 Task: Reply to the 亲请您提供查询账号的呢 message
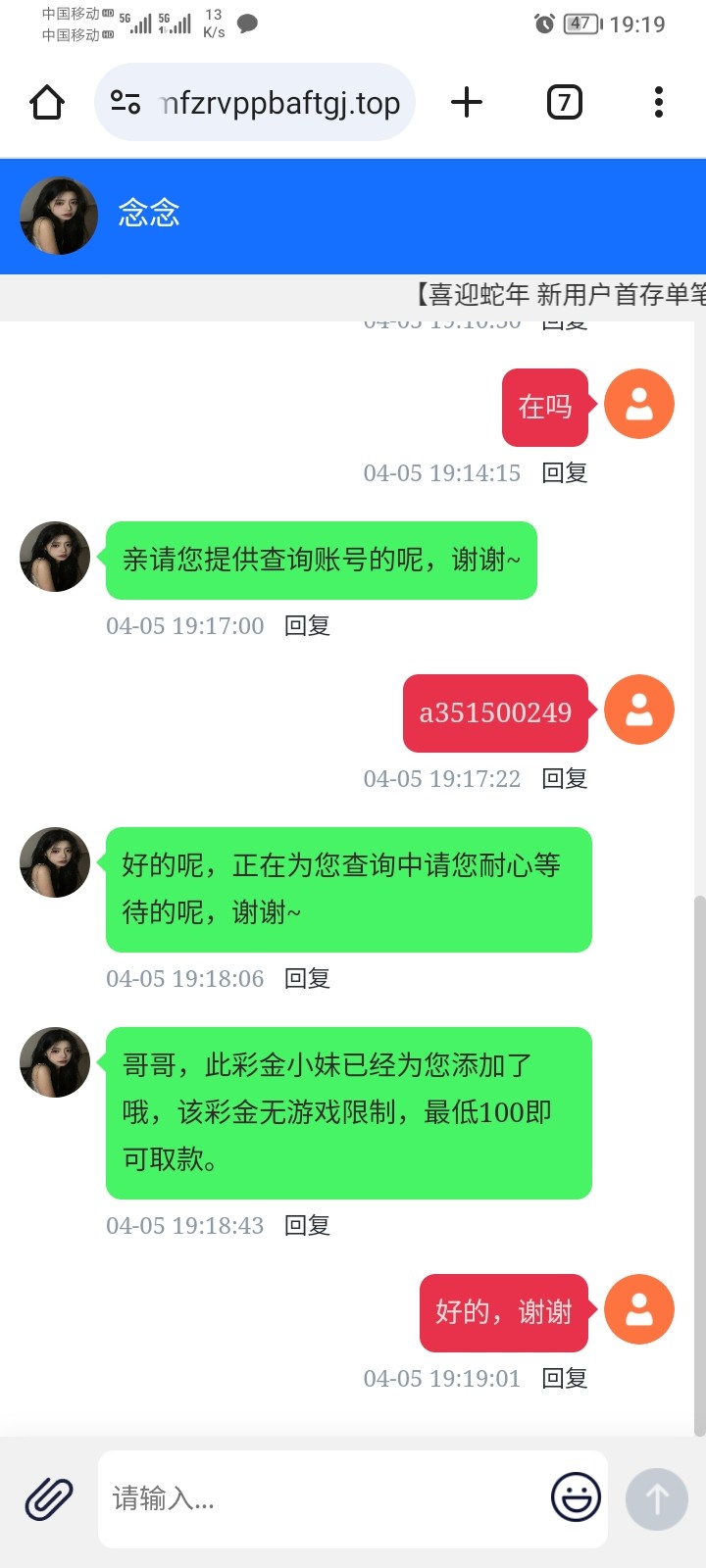[x=307, y=626]
